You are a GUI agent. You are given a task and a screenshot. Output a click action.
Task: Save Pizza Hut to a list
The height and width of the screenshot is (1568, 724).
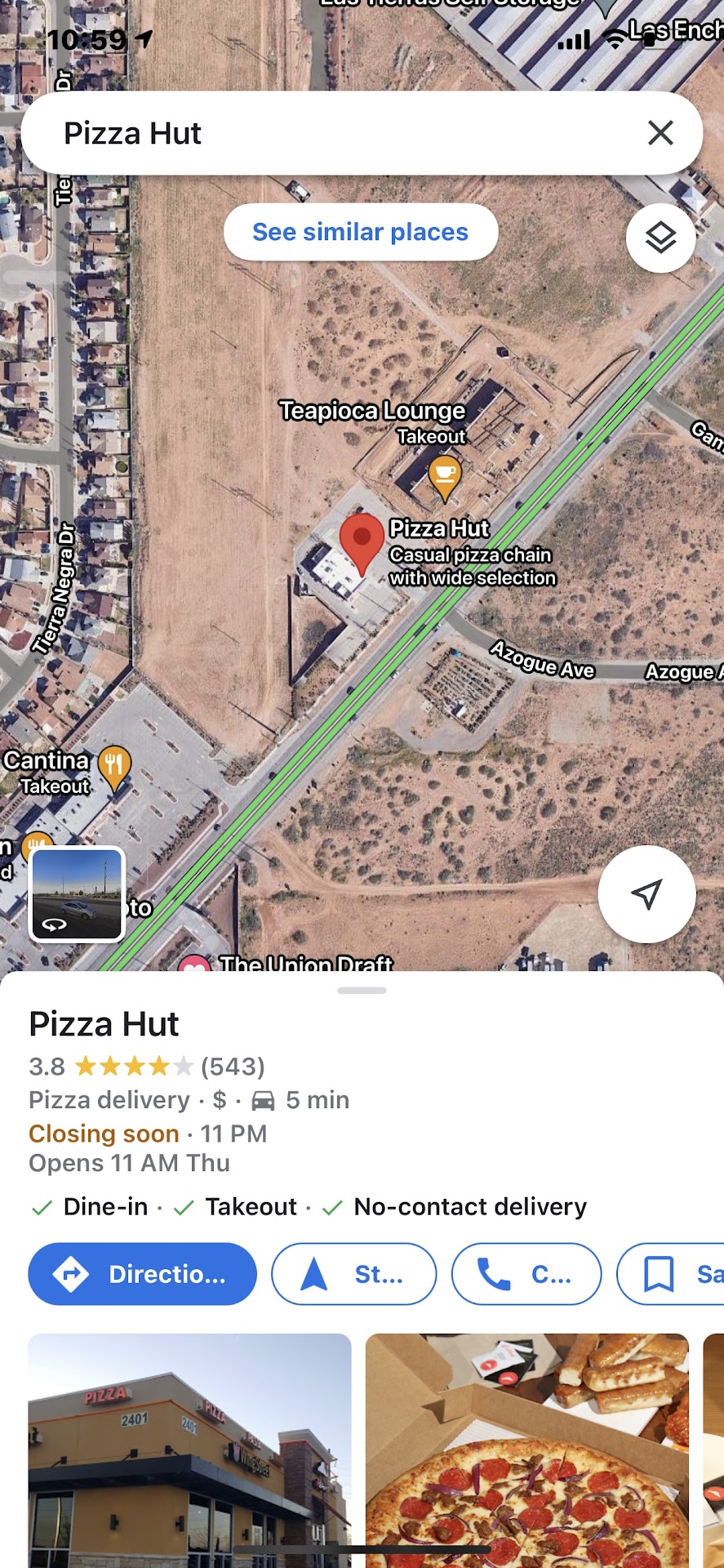(673, 1274)
